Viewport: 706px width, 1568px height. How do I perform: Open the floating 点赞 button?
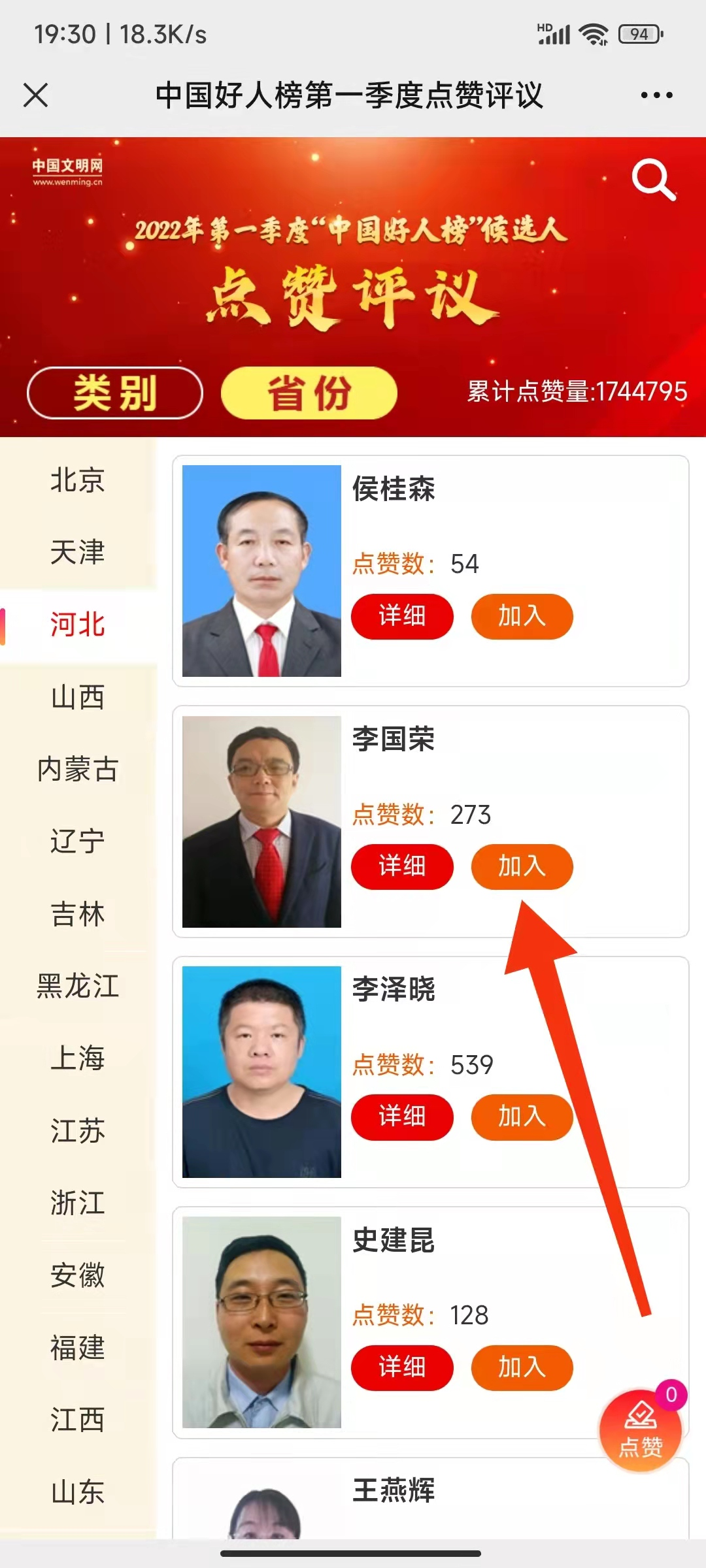[x=641, y=1431]
